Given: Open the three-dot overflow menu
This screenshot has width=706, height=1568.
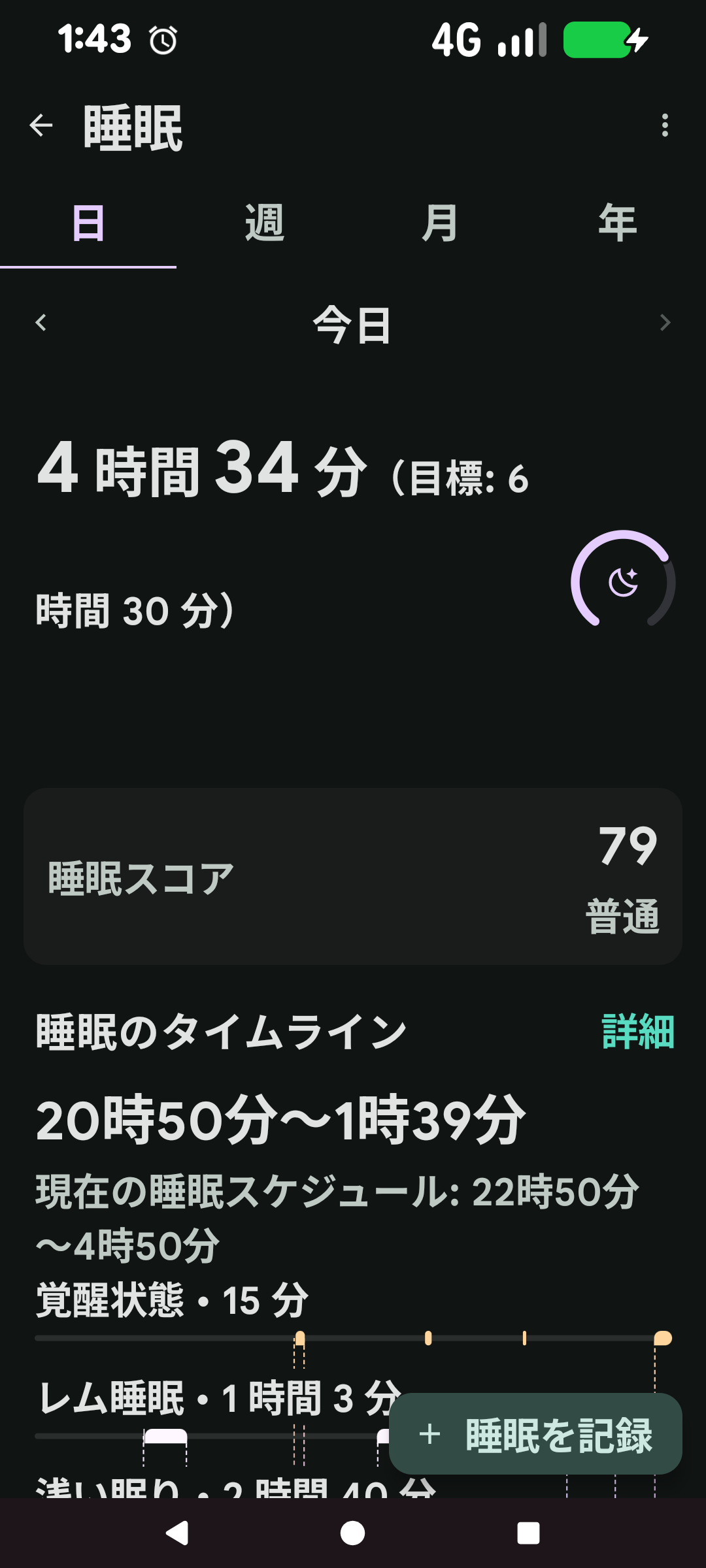Looking at the screenshot, I should click(665, 125).
